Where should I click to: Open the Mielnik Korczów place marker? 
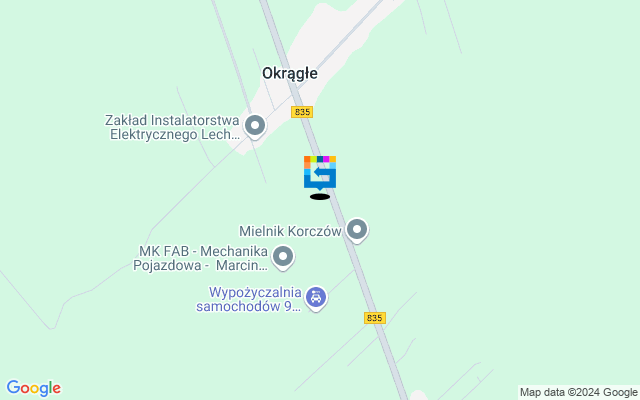(357, 231)
